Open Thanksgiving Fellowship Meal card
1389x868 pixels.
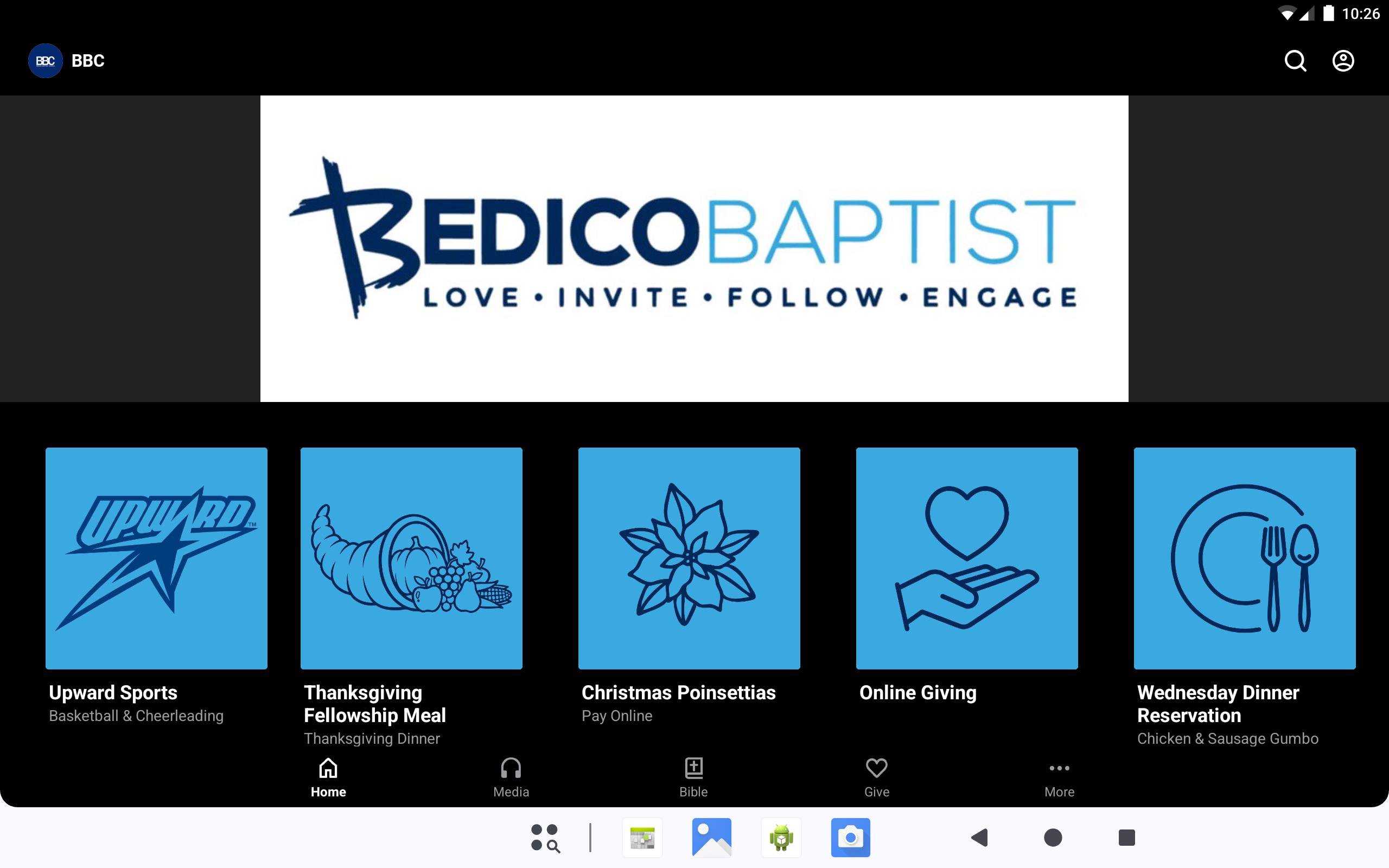pos(411,558)
